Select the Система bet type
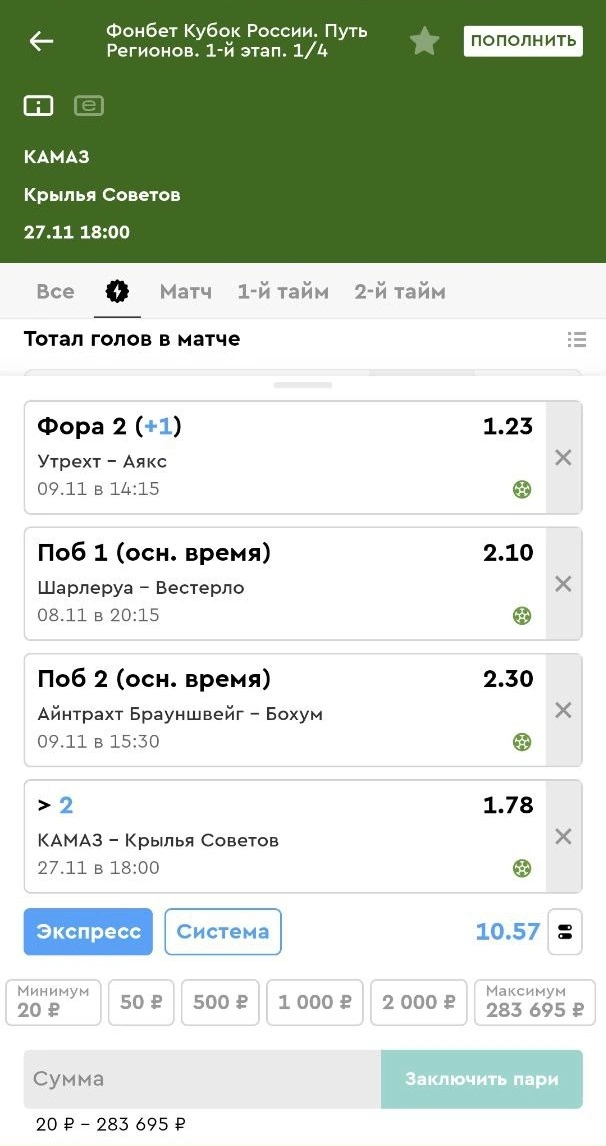 (223, 932)
